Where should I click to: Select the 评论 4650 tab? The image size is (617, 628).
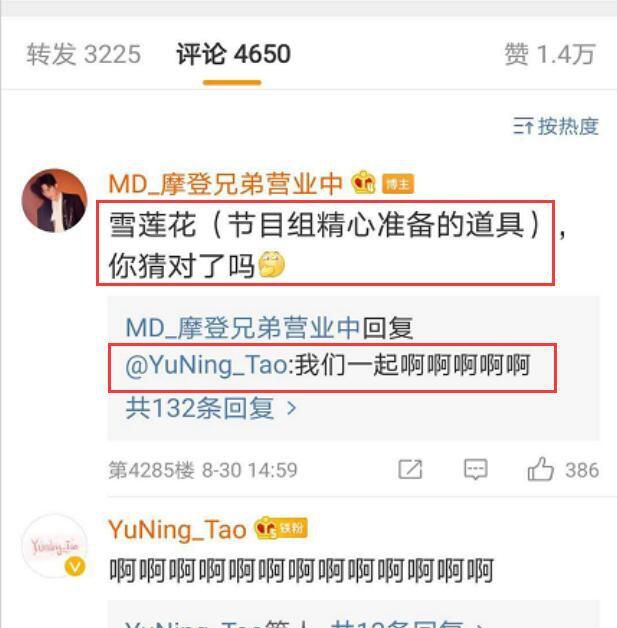(x=233, y=54)
